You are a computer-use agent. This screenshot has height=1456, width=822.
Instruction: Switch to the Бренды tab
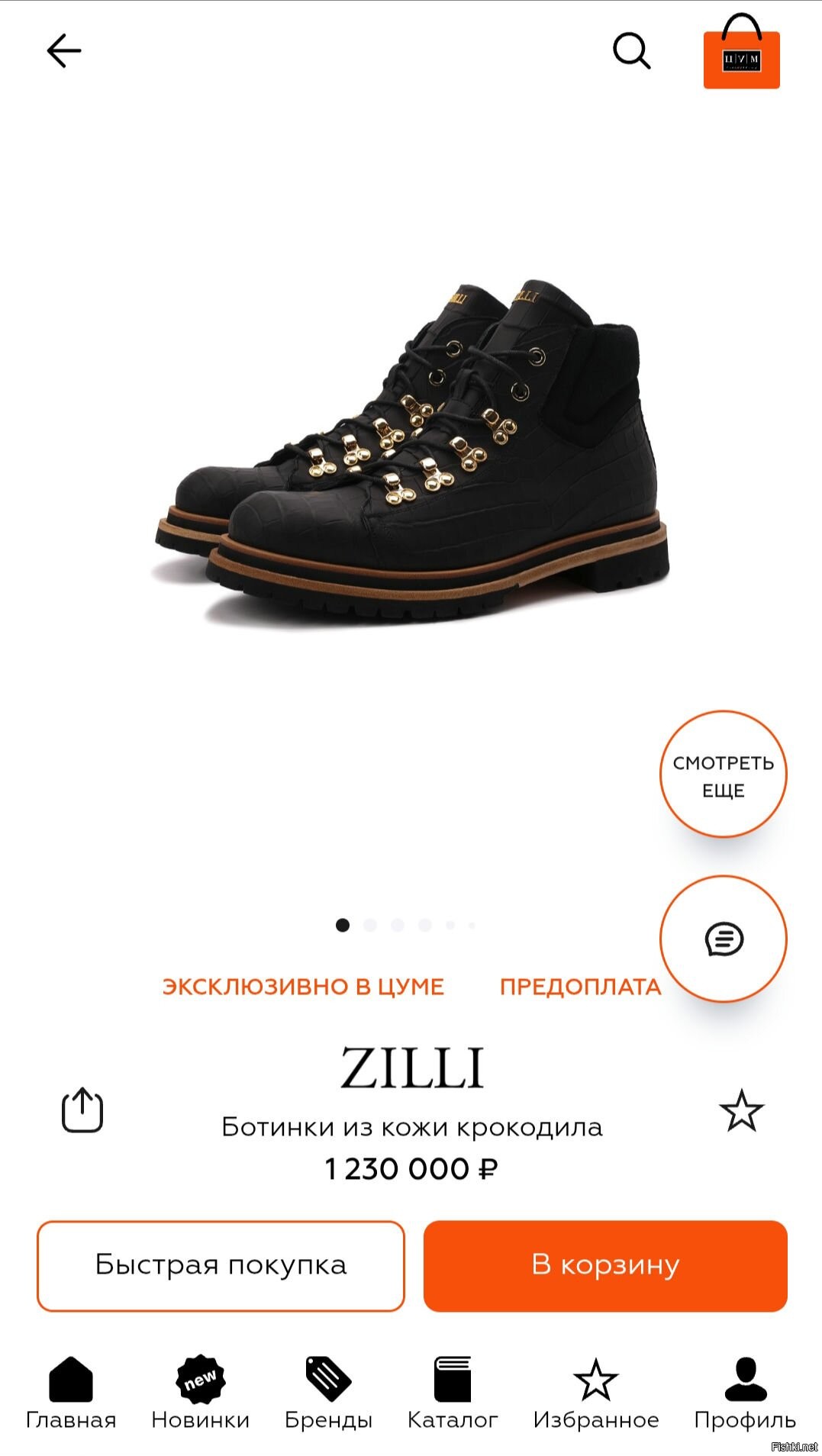[x=328, y=1393]
